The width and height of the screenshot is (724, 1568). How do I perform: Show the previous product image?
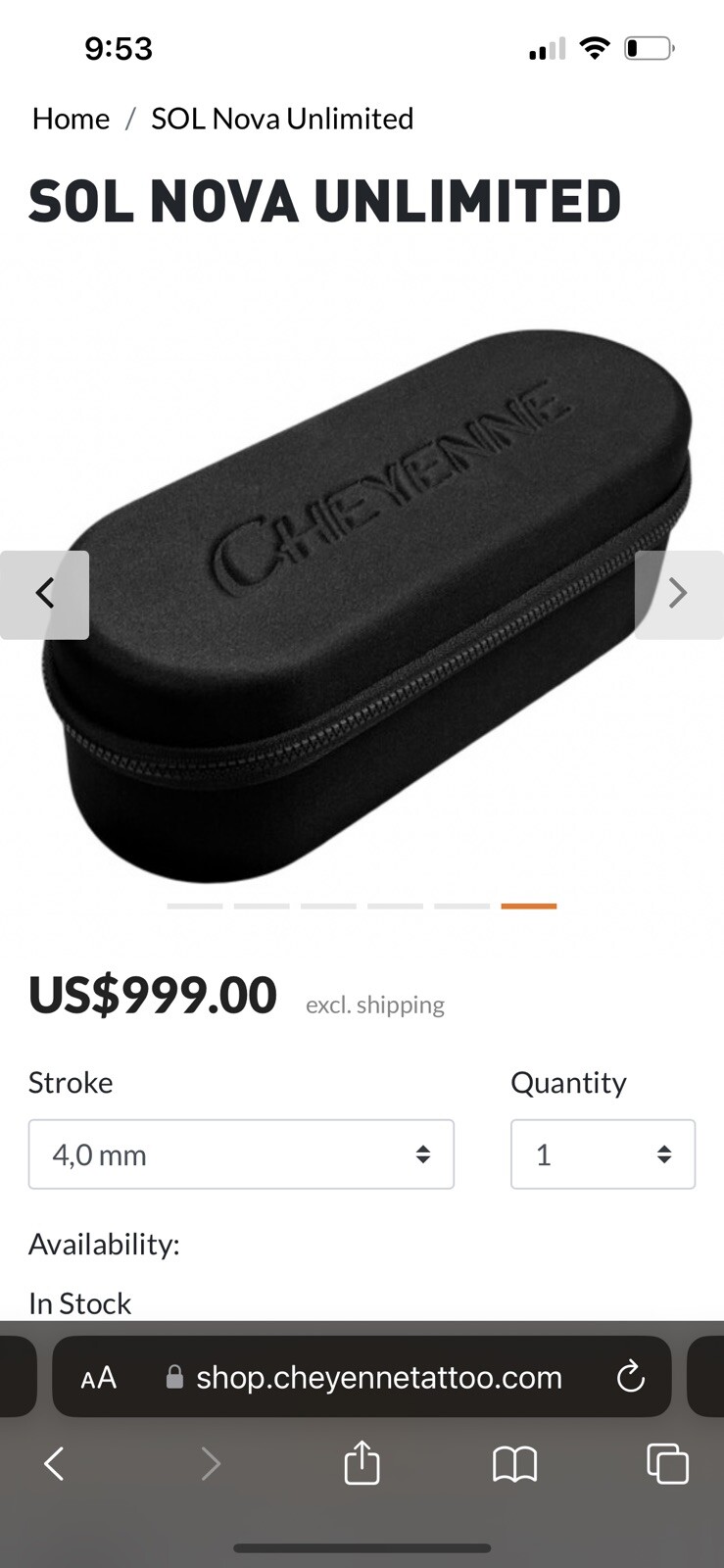pos(45,594)
